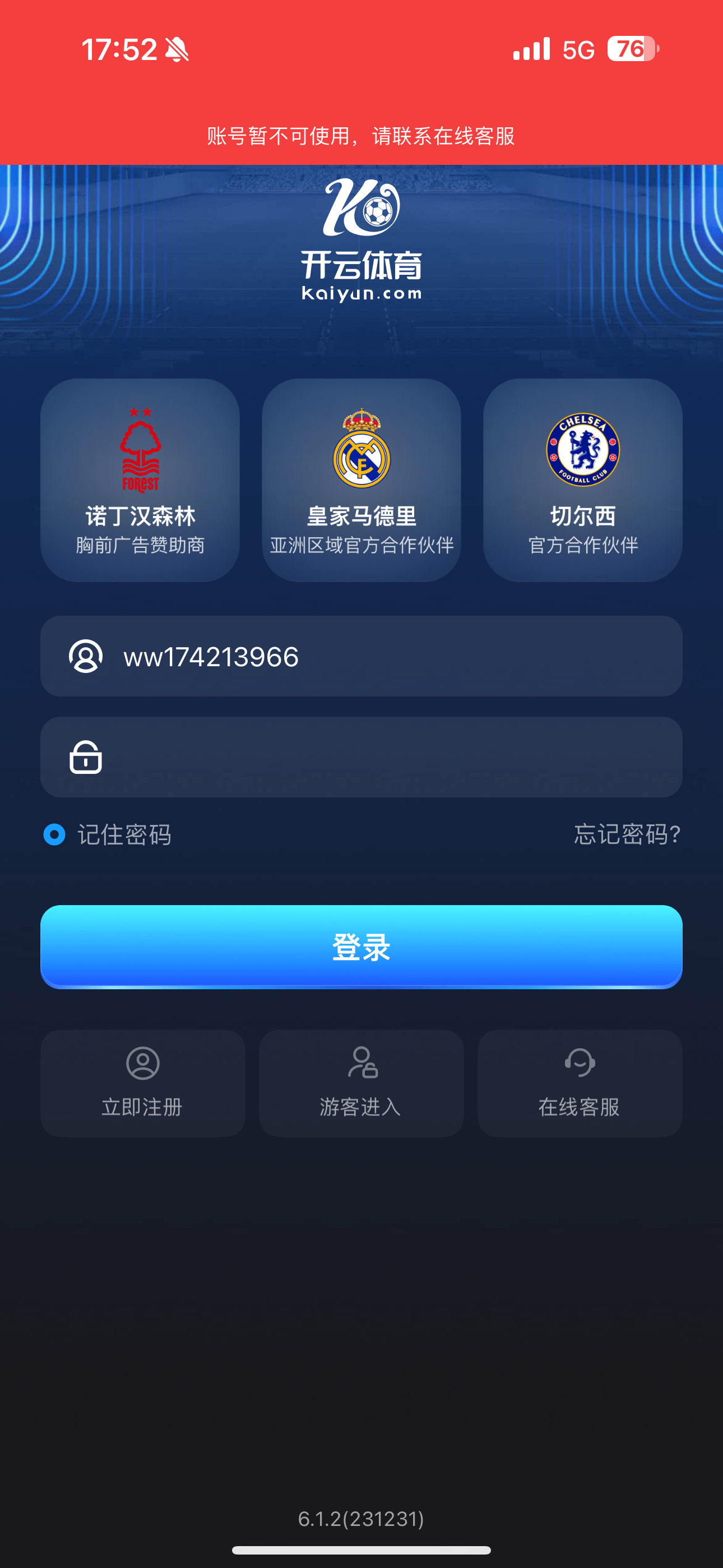Toggle the 记住密码 remember password option

pos(55,834)
